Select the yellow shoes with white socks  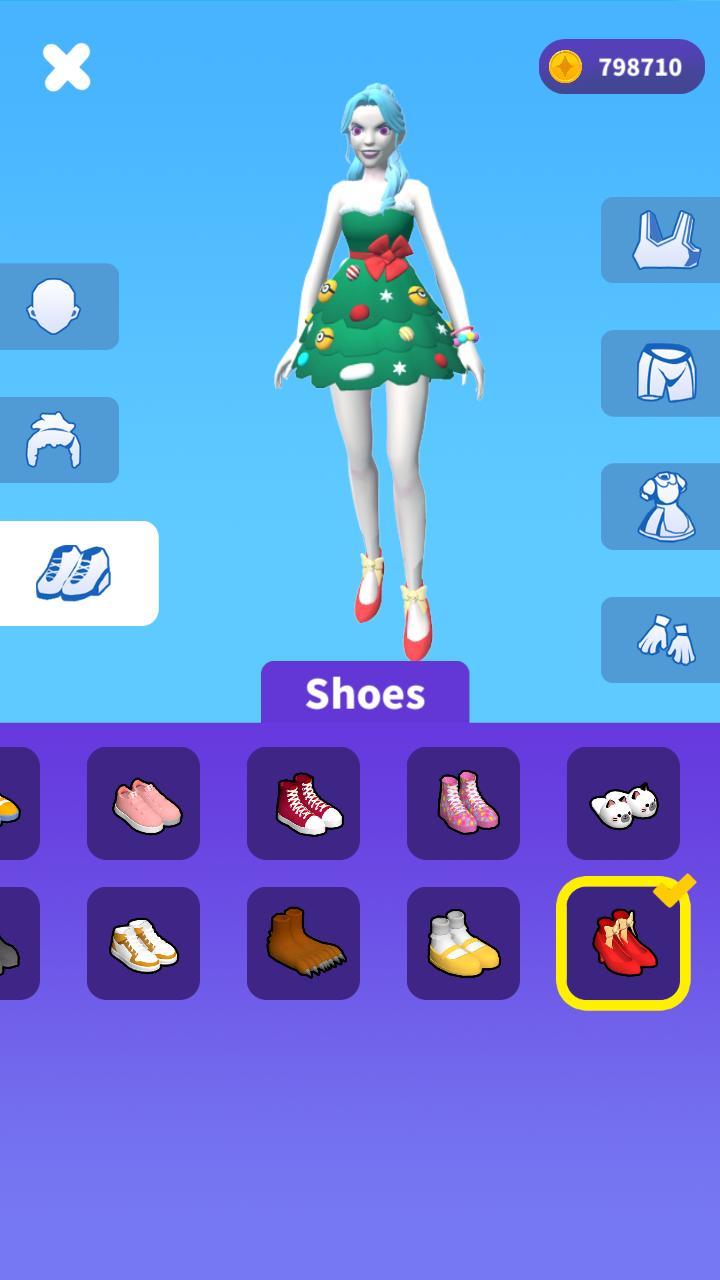click(463, 943)
